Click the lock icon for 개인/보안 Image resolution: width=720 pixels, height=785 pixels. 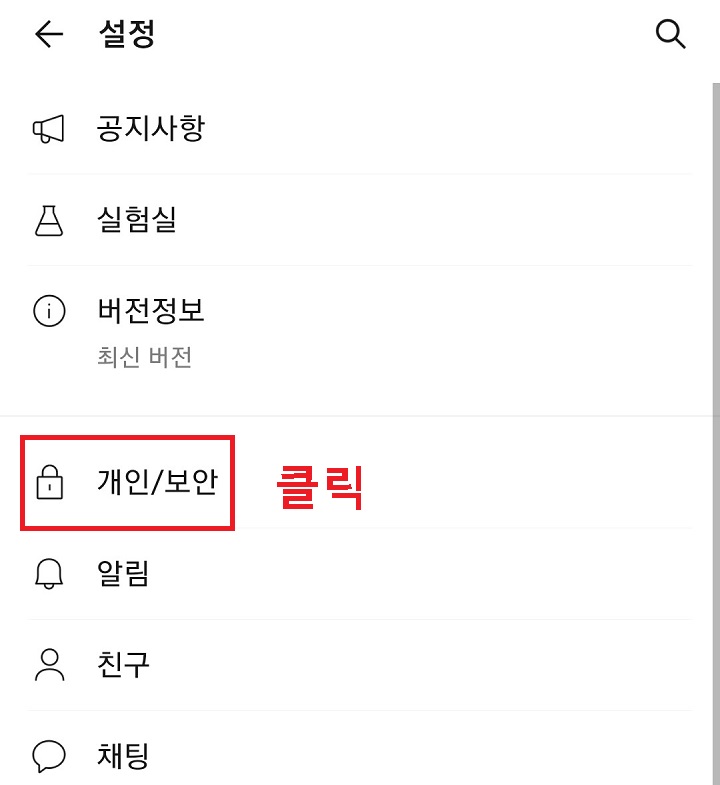pos(48,481)
